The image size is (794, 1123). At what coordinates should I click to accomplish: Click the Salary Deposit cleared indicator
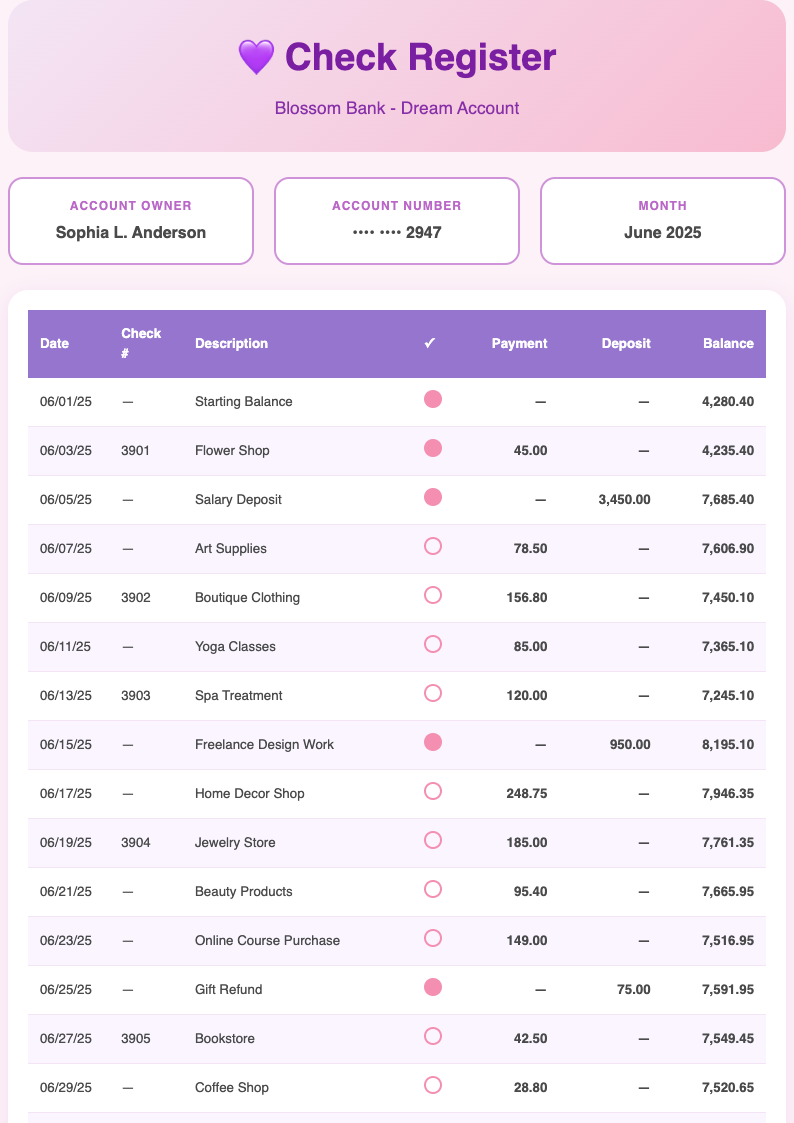coord(433,496)
